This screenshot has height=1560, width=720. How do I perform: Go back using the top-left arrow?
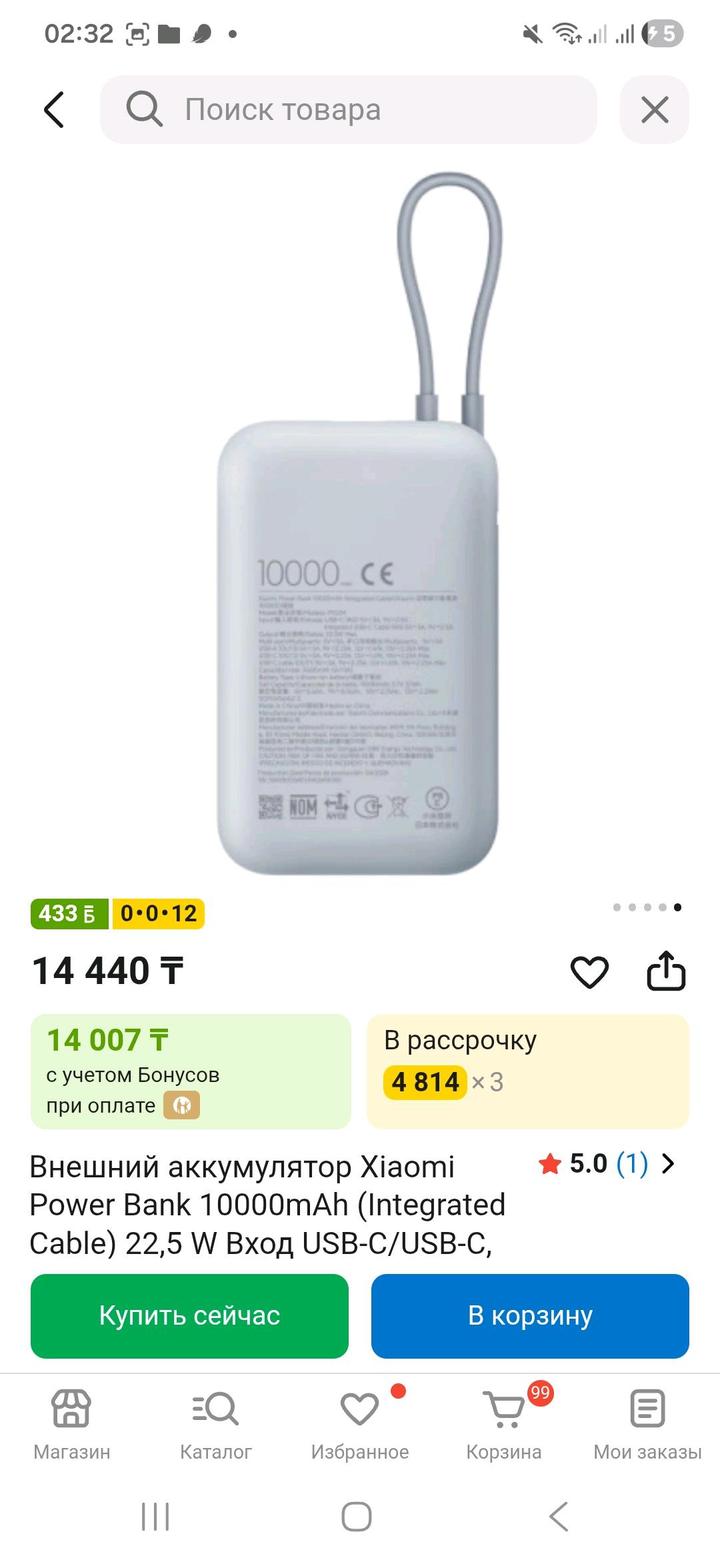click(x=54, y=110)
